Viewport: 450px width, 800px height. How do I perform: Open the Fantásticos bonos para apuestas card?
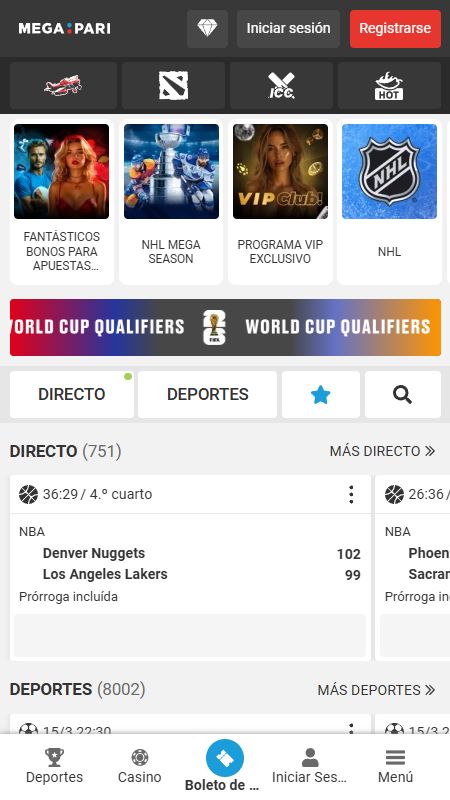(x=62, y=202)
